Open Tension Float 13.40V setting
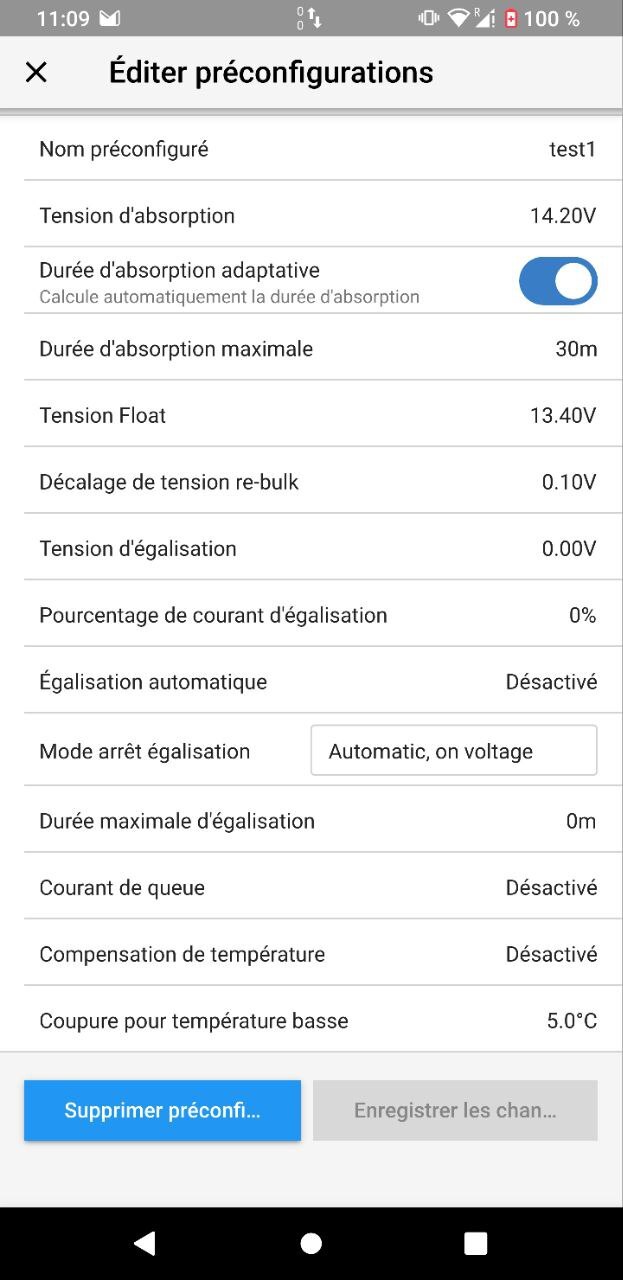This screenshot has width=623, height=1280. 310,415
